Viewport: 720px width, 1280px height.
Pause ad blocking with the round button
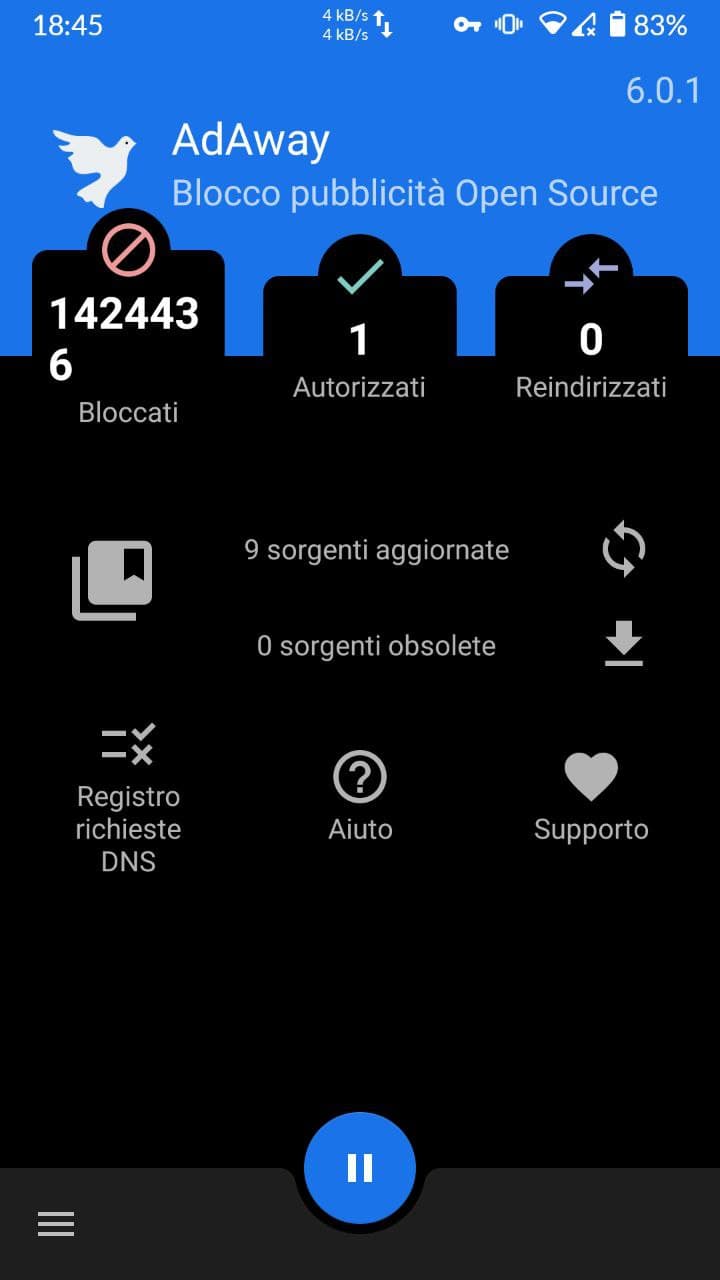pyautogui.click(x=360, y=1168)
